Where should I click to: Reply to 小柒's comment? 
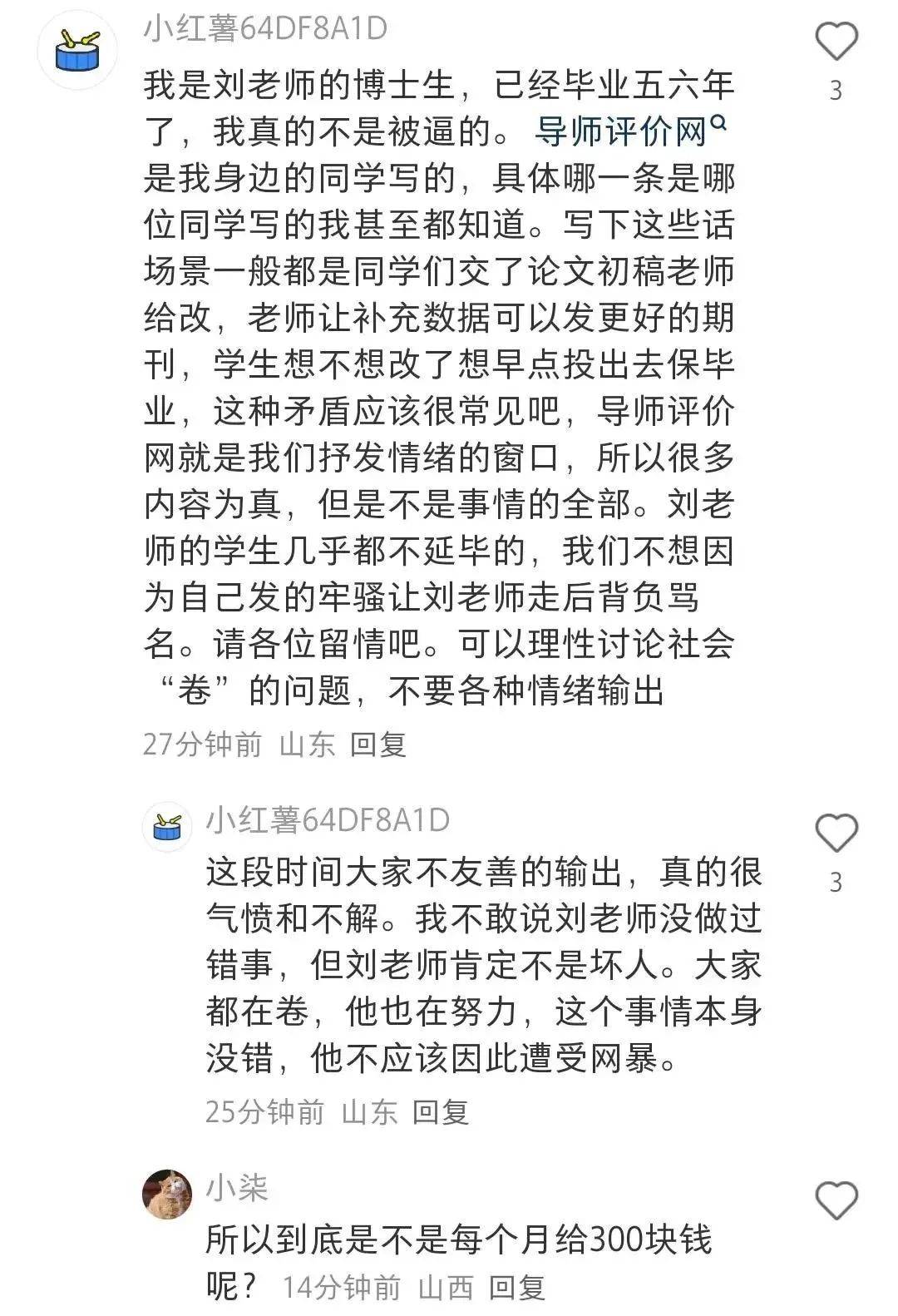click(x=516, y=1288)
